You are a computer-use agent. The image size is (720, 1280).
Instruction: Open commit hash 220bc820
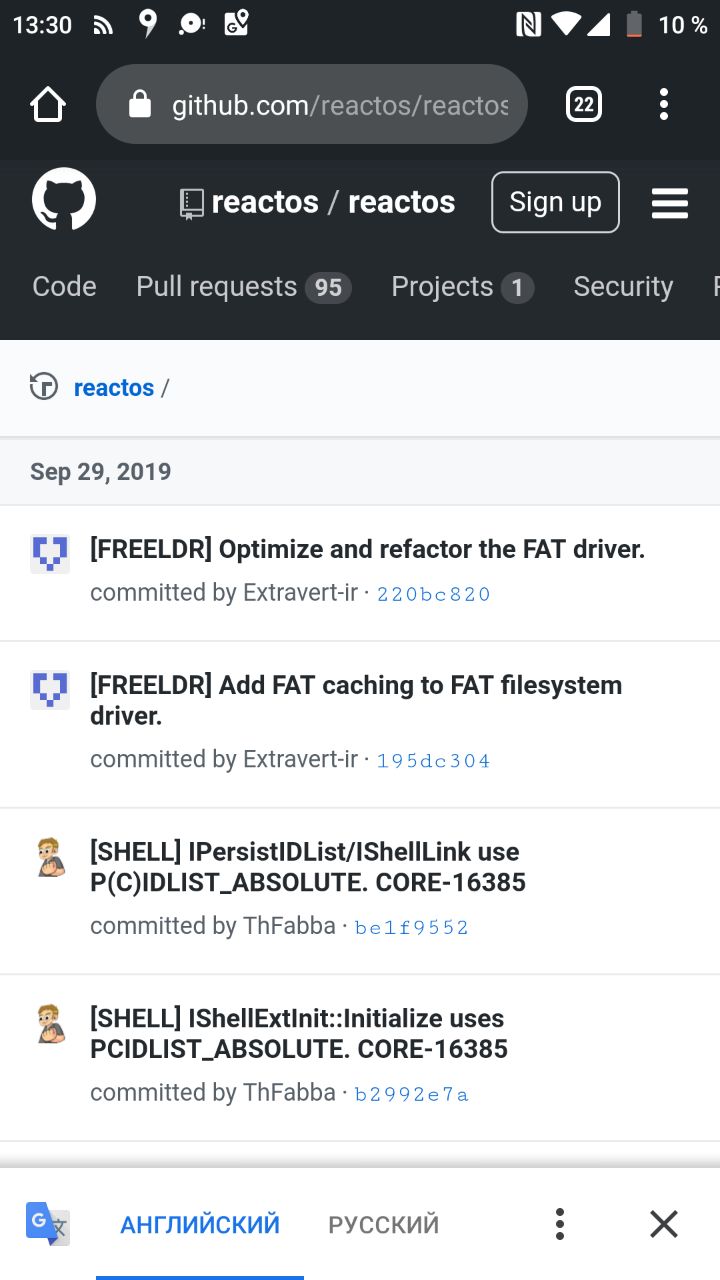pyautogui.click(x=433, y=594)
